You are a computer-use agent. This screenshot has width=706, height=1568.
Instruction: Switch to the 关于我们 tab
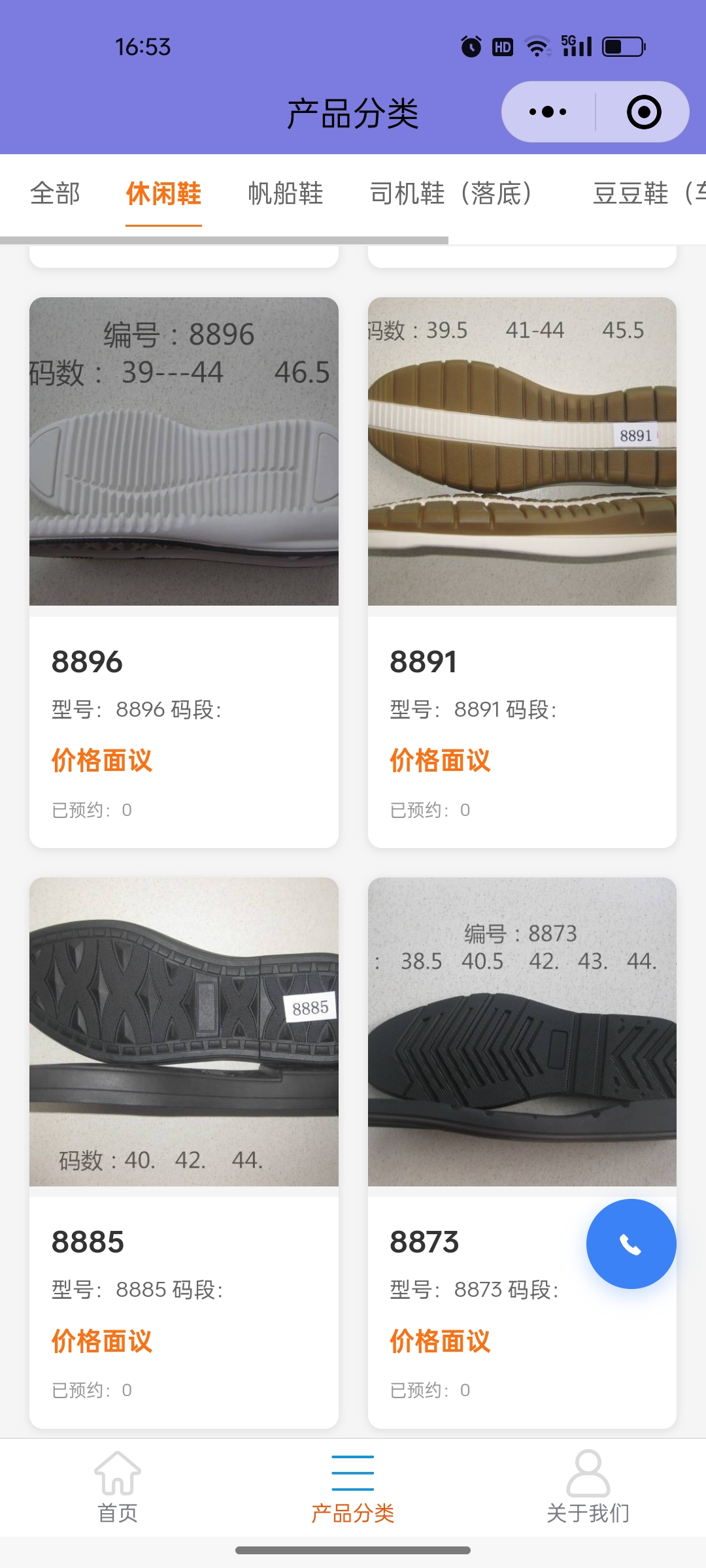pos(588,1484)
